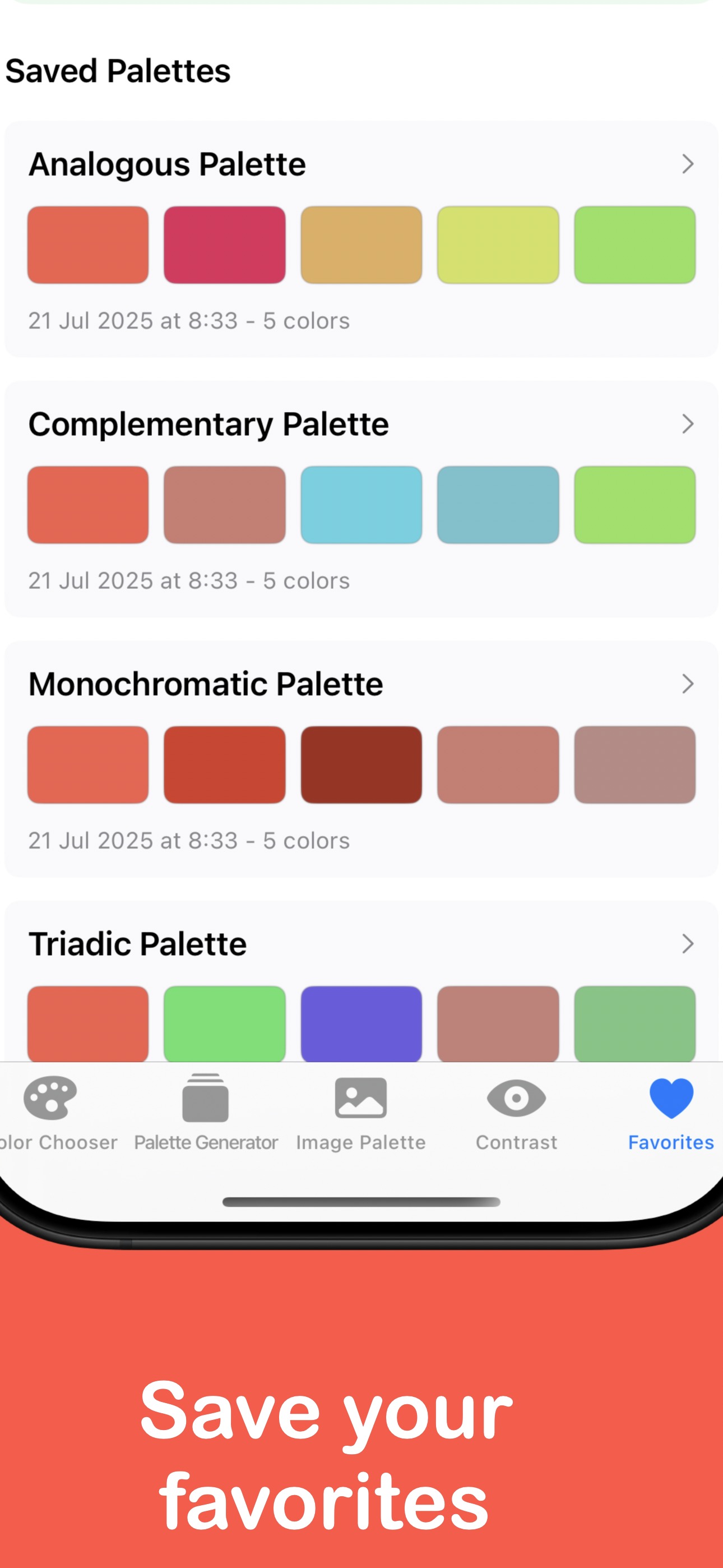This screenshot has width=723, height=1568.
Task: Open the Triadic Palette chevron
Action: click(x=687, y=943)
